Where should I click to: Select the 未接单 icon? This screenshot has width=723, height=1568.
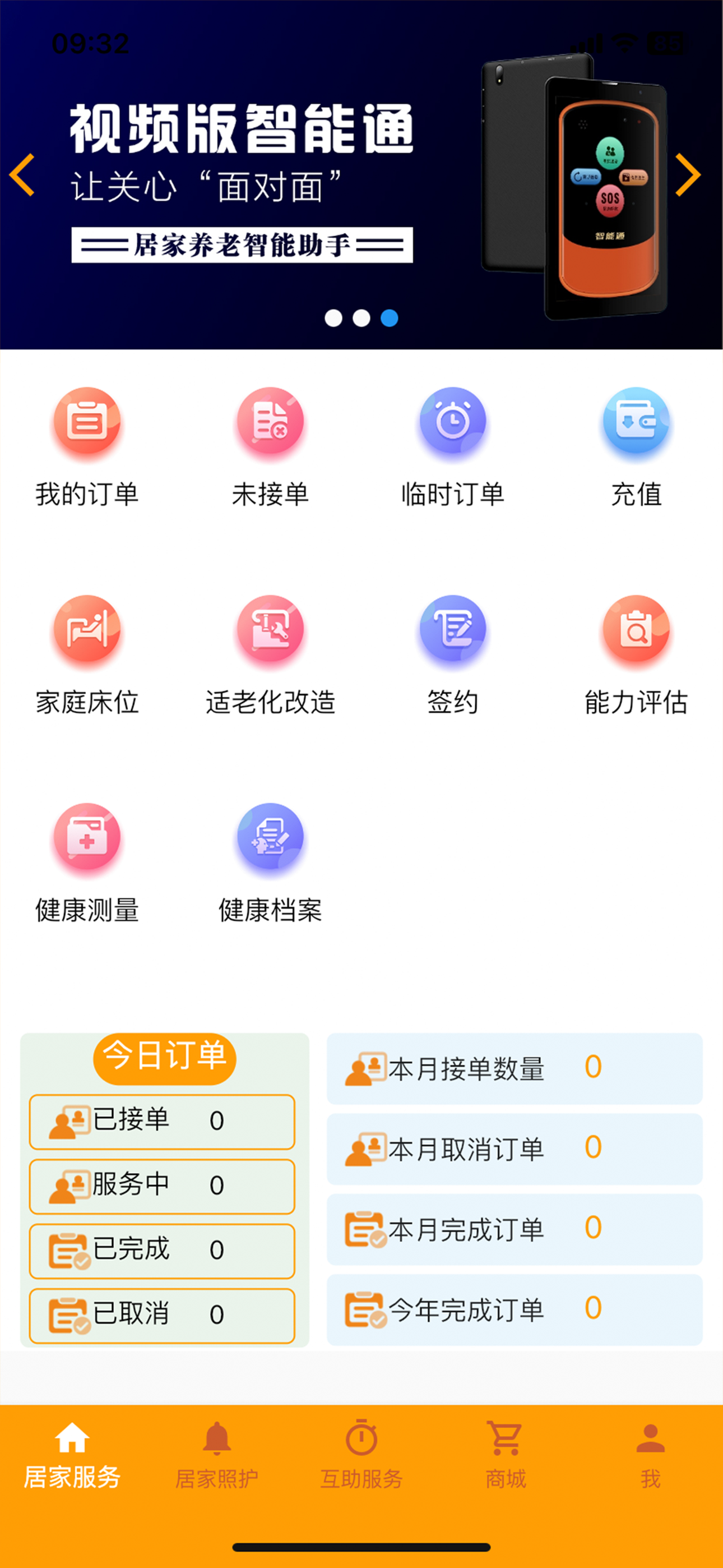tap(270, 423)
